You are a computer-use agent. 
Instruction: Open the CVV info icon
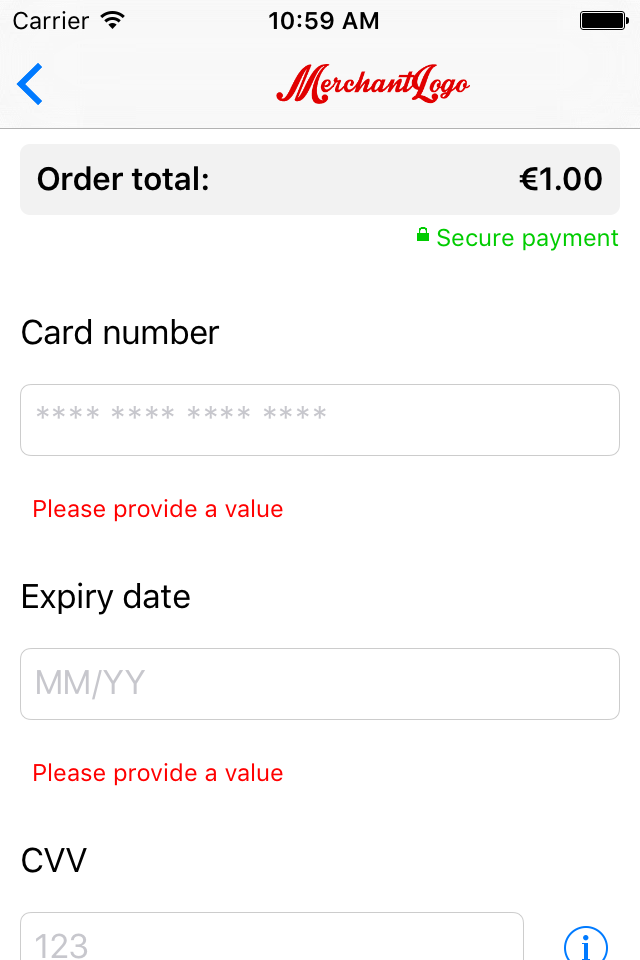(x=585, y=944)
